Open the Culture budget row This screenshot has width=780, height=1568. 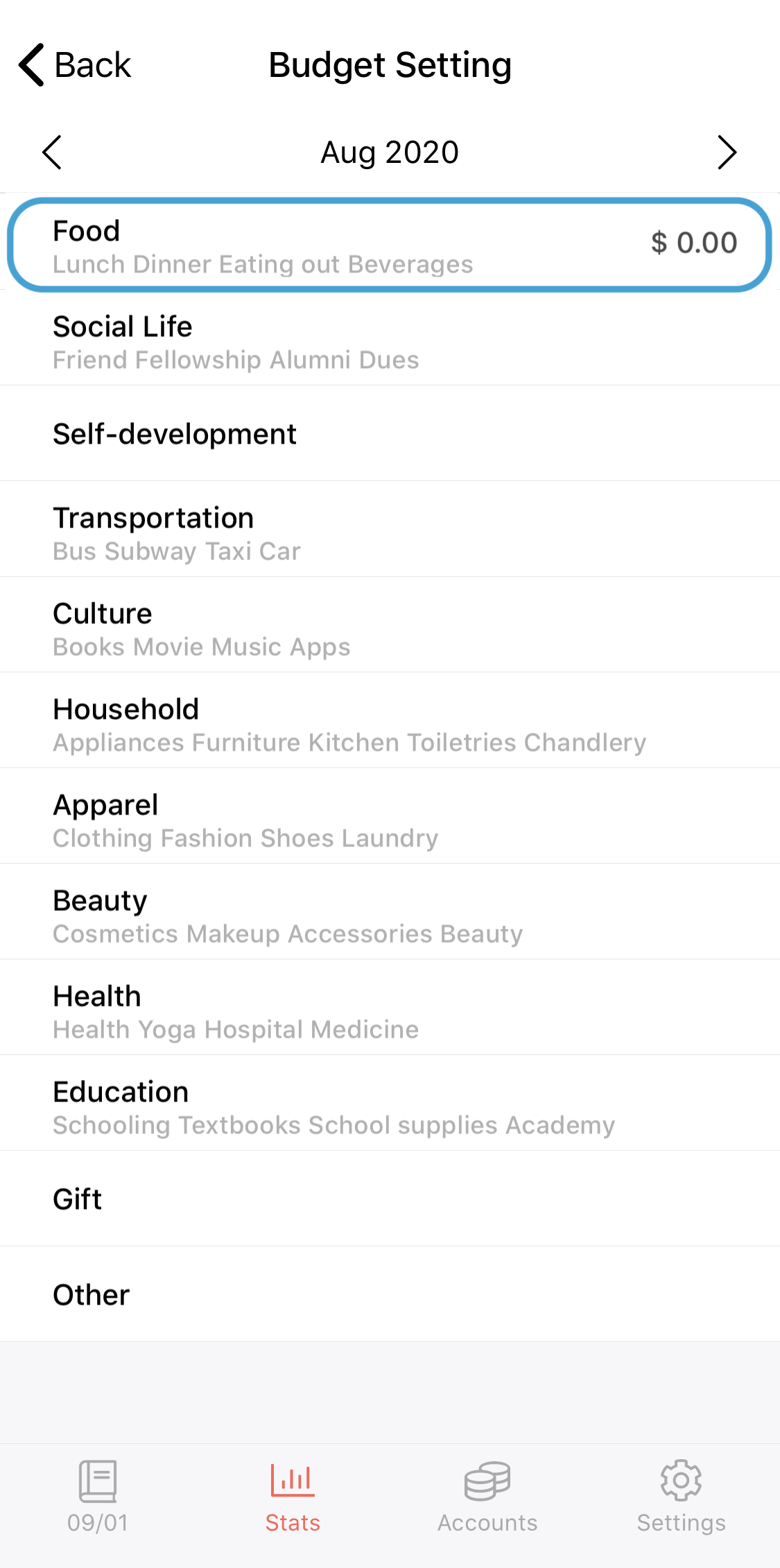tap(390, 625)
